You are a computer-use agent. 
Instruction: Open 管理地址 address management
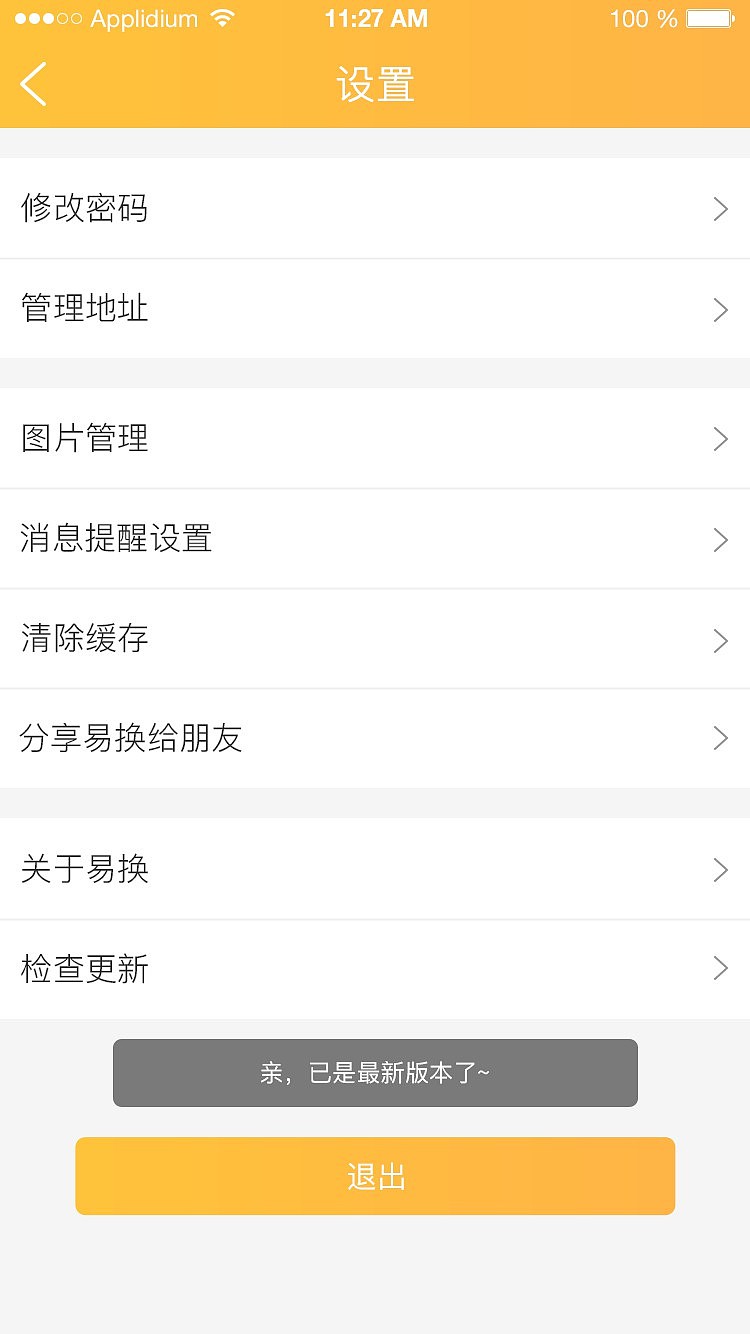[375, 309]
